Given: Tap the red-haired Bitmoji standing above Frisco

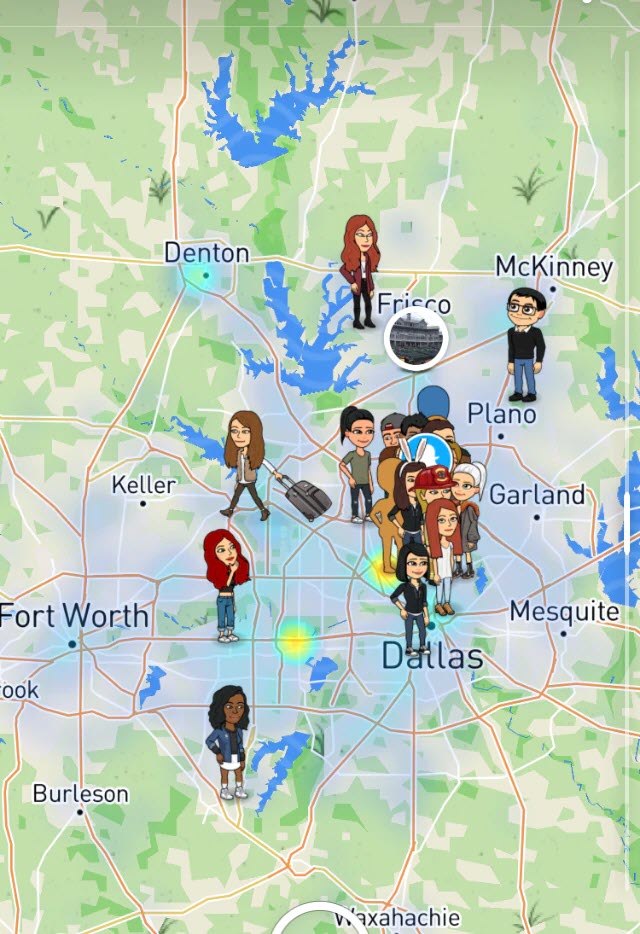Looking at the screenshot, I should 360,268.
